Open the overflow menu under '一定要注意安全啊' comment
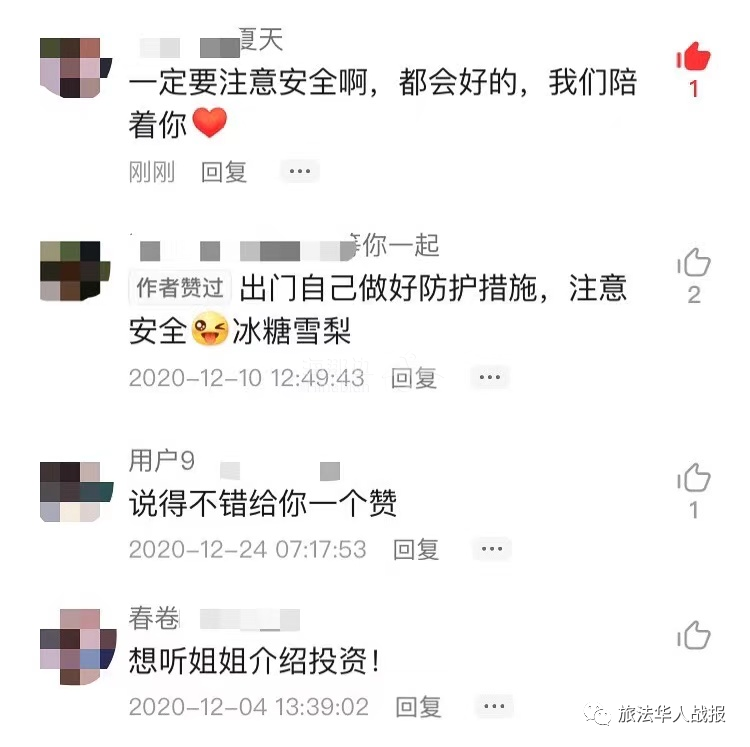This screenshot has height=747, width=750. click(299, 172)
